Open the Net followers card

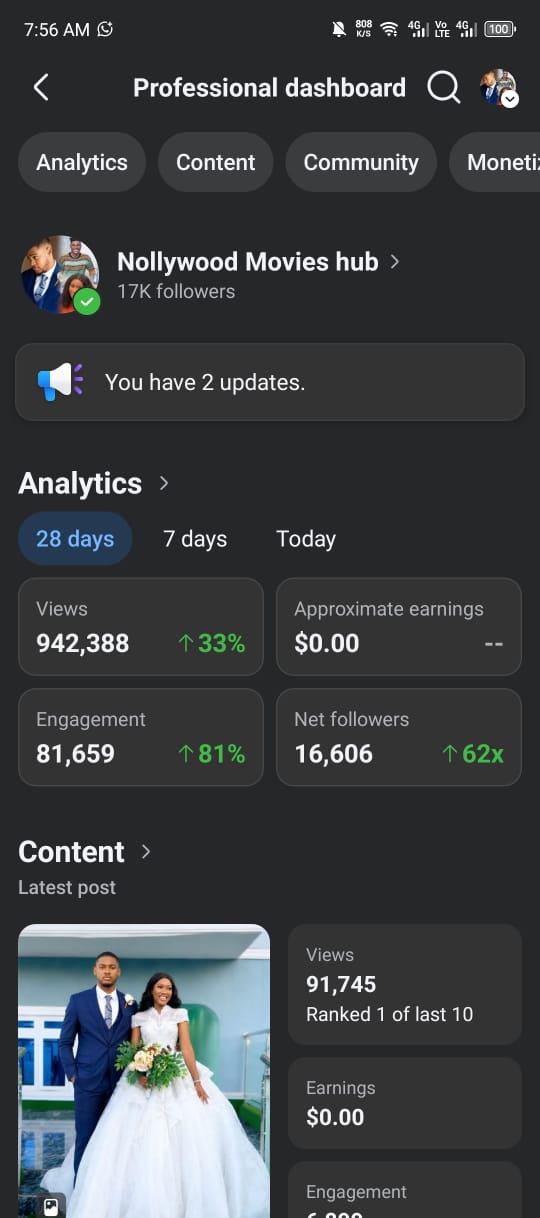click(x=399, y=737)
